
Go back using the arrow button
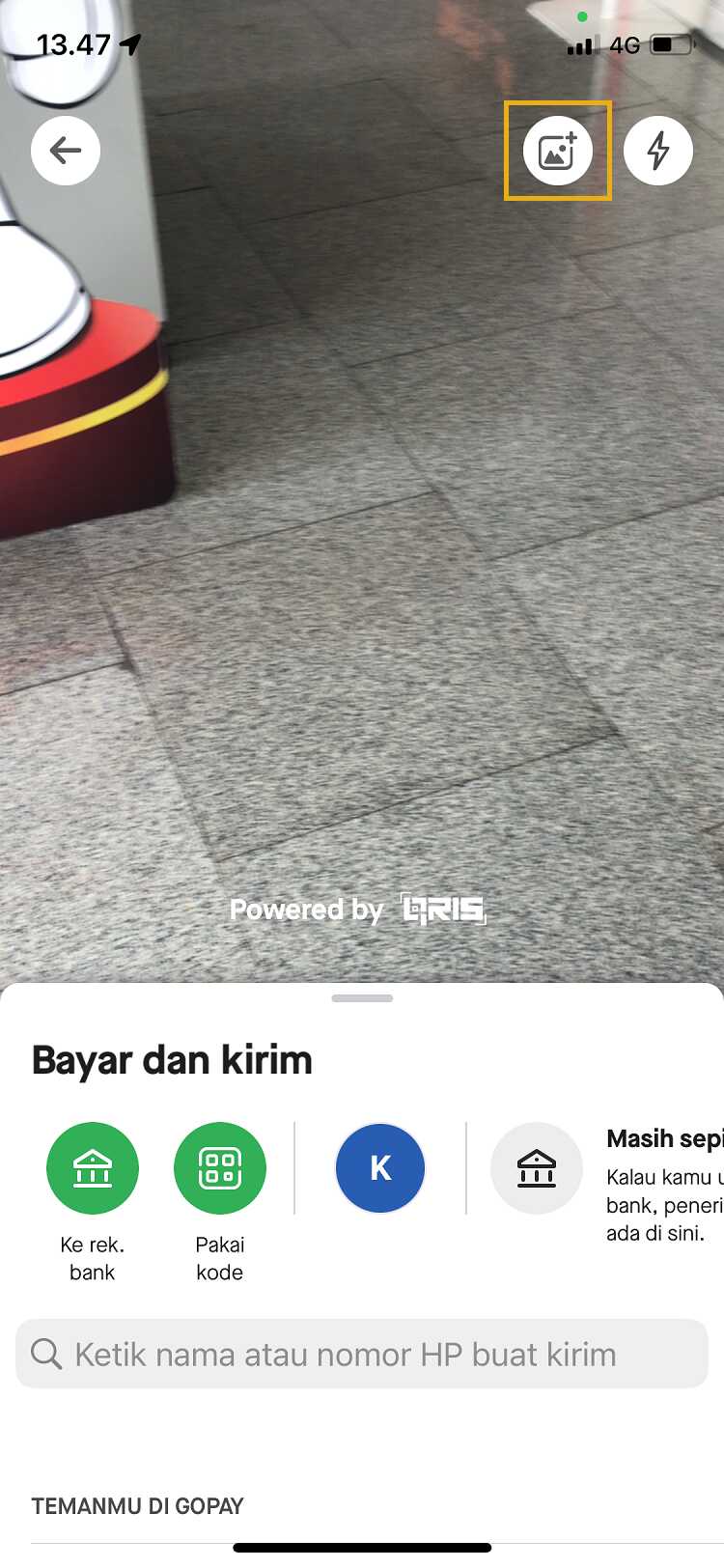[x=66, y=151]
